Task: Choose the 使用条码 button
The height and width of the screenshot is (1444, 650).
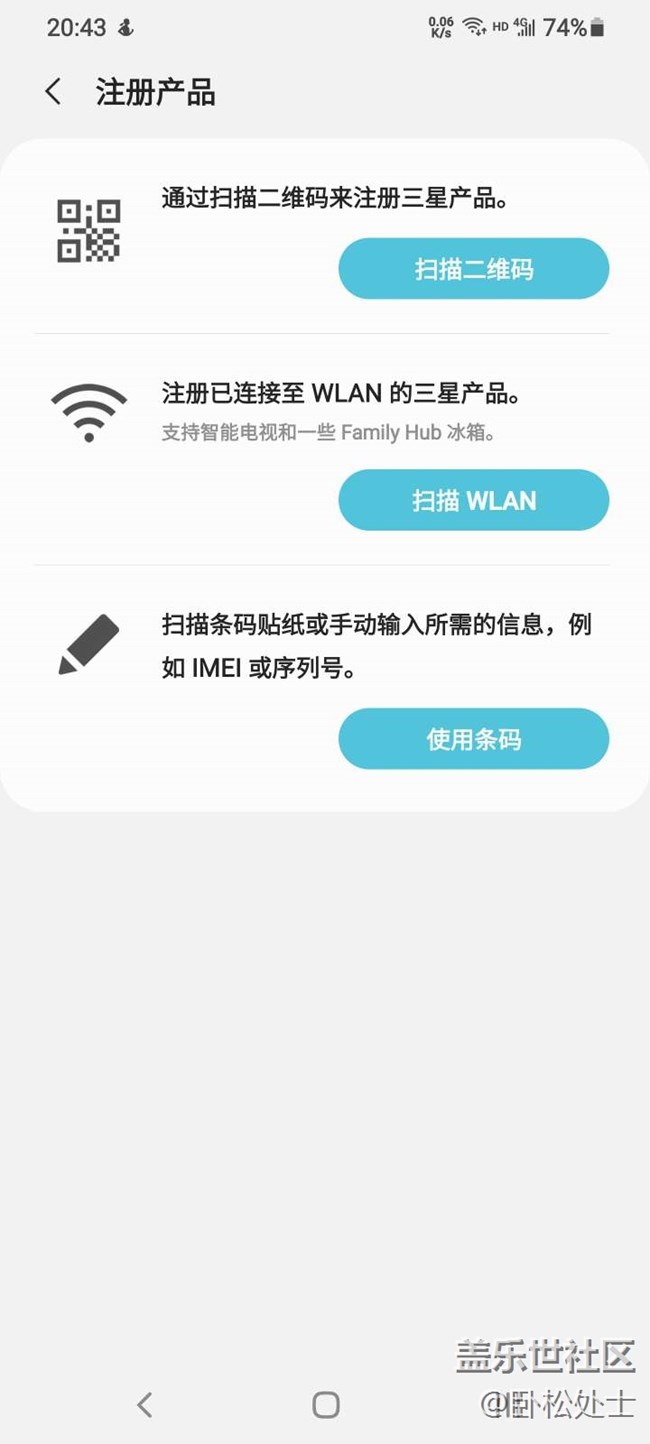Action: pos(474,739)
